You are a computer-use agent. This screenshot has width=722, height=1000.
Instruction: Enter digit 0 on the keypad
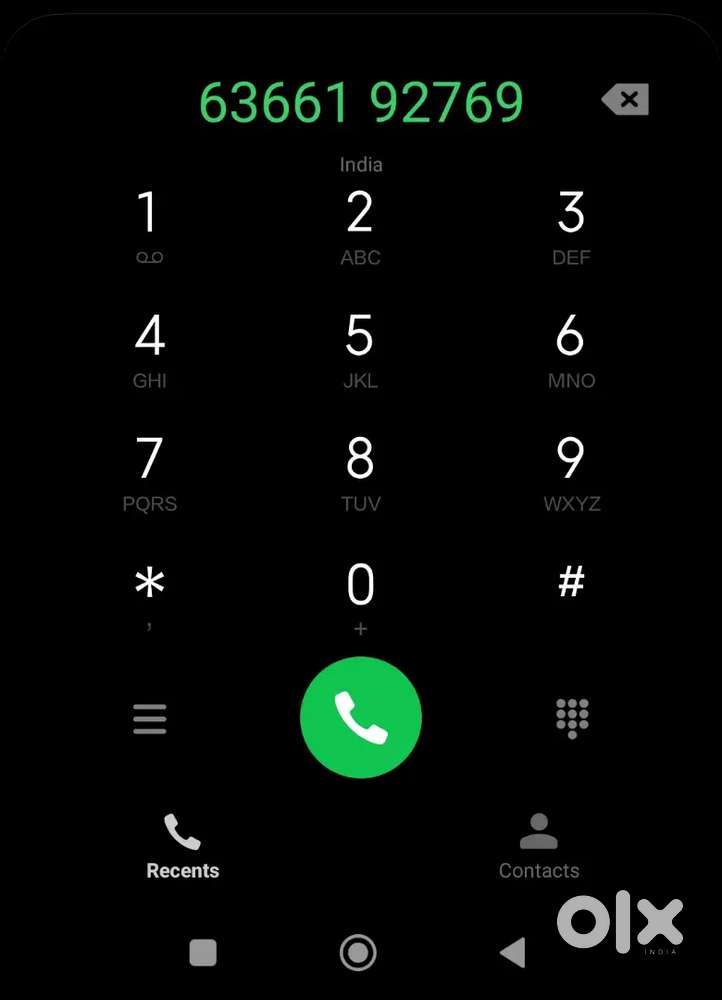360,595
